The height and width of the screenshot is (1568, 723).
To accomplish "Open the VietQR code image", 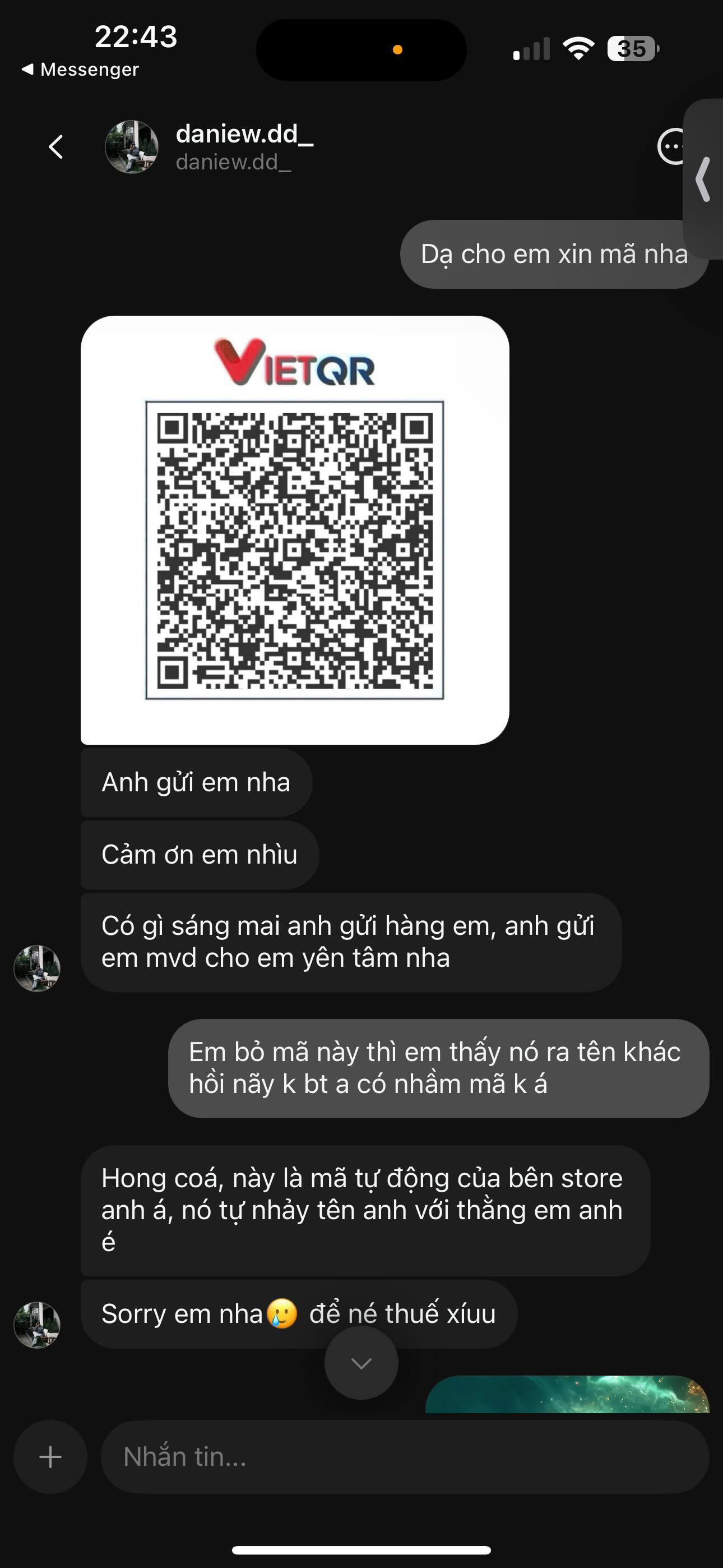I will point(295,529).
